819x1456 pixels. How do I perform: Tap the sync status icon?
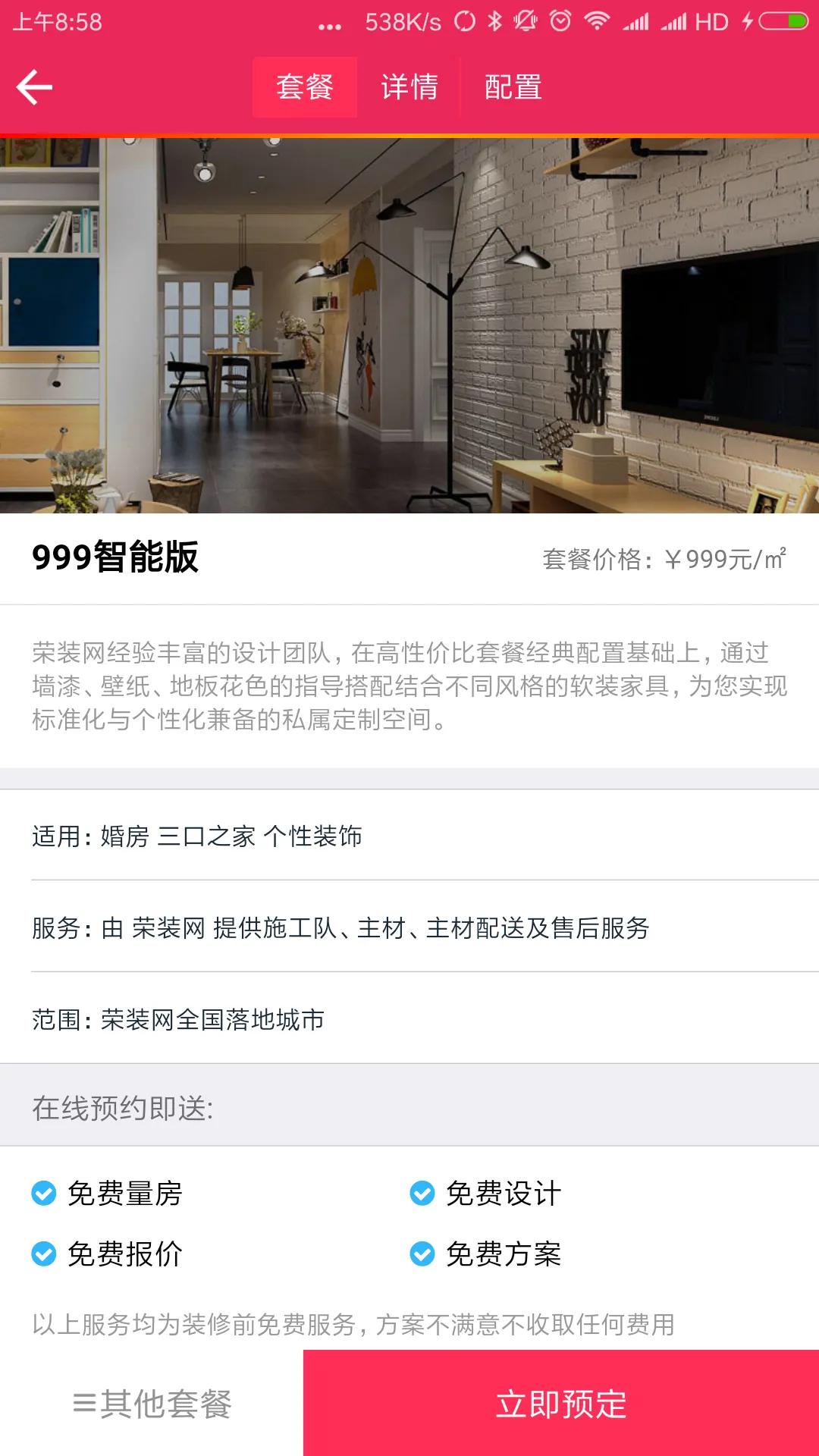[x=464, y=21]
